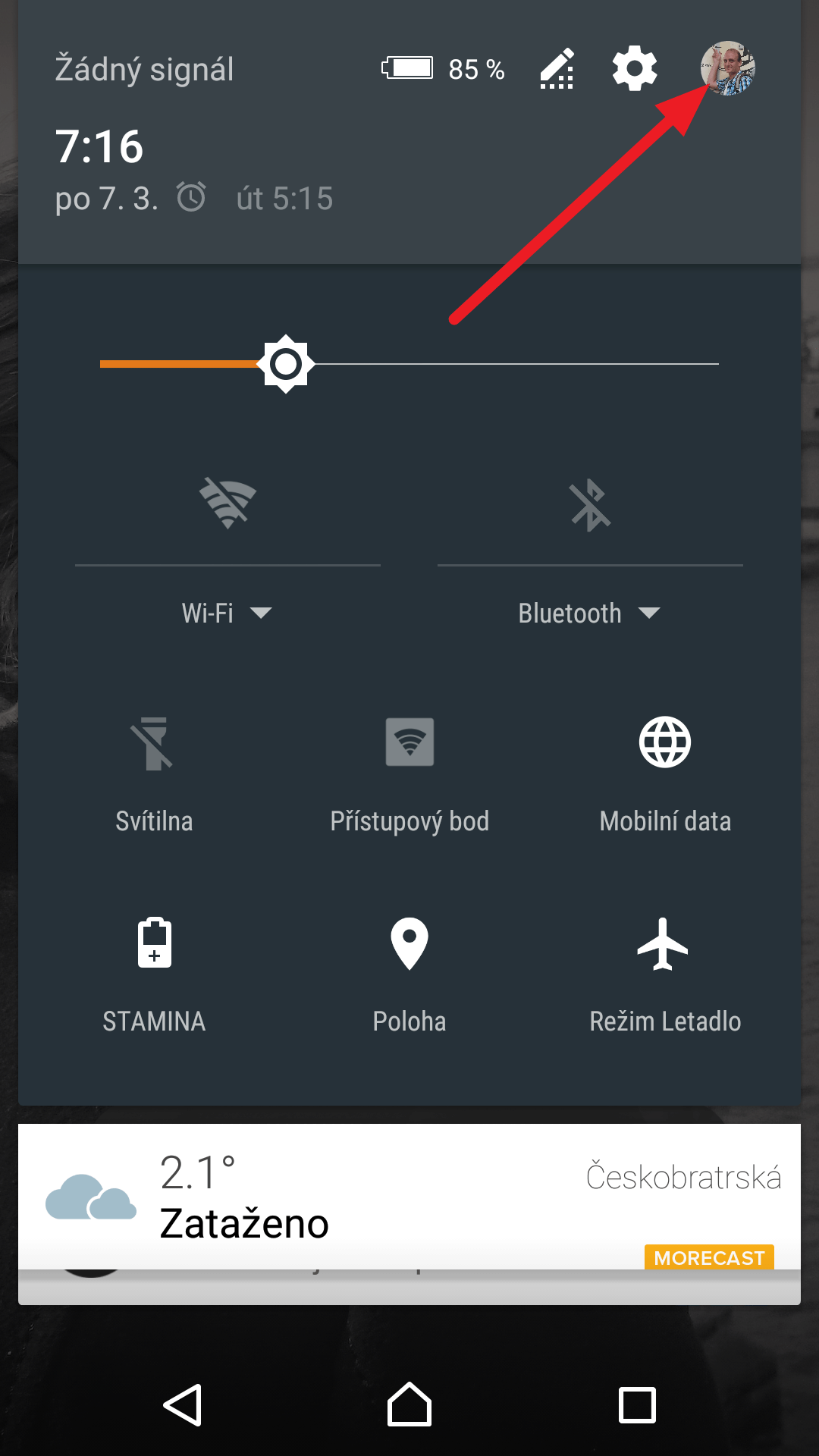Go back with the navigation bar
819x1456 pixels.
[x=183, y=1404]
